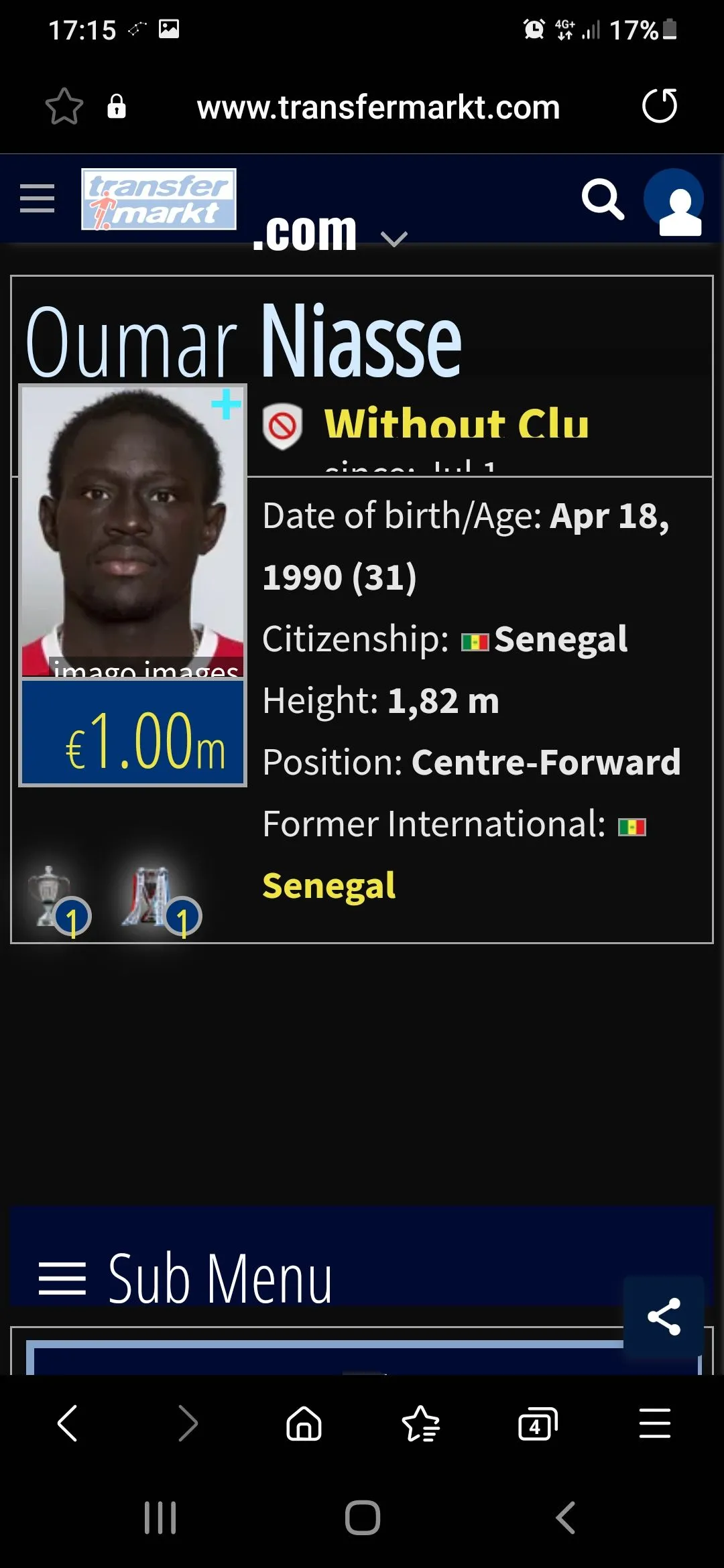Screen dimensions: 724x1568
Task: Expand the Sub Menu
Action: pyautogui.click(x=186, y=1279)
